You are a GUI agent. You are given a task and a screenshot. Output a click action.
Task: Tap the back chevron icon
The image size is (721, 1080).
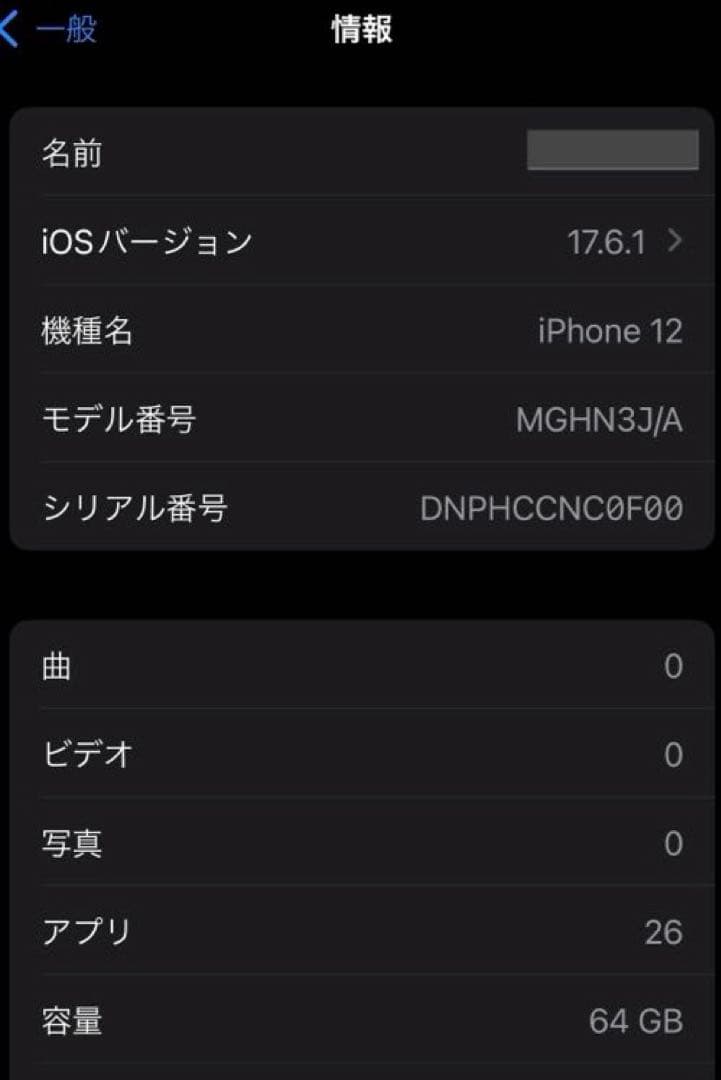pyautogui.click(x=14, y=28)
